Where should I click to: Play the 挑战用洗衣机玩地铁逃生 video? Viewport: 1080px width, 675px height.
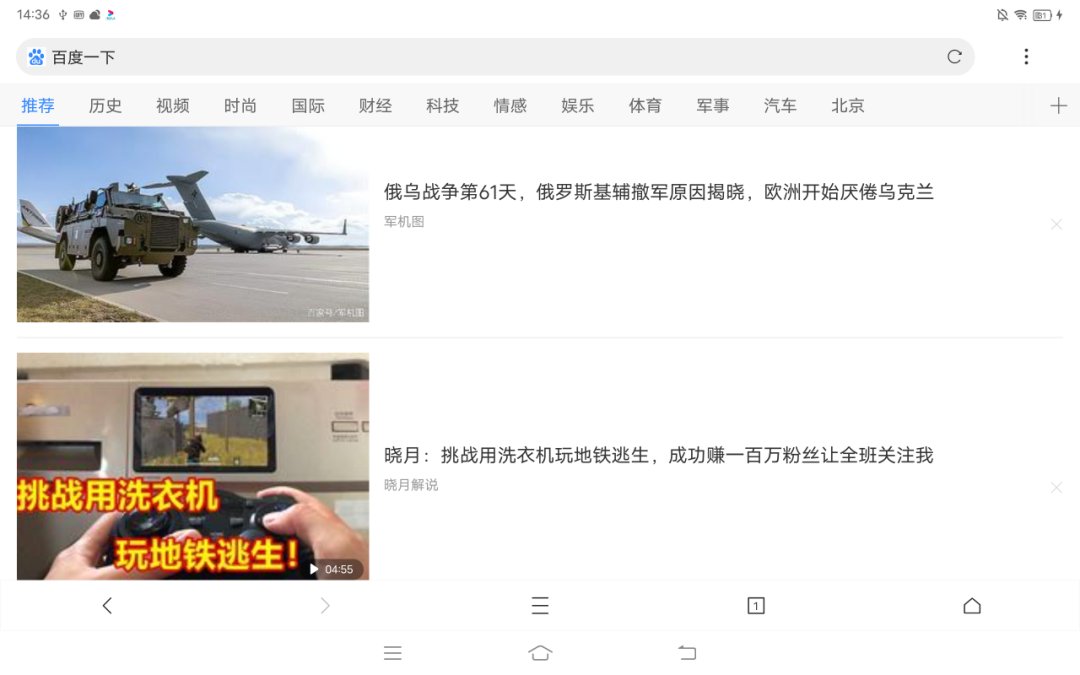193,466
